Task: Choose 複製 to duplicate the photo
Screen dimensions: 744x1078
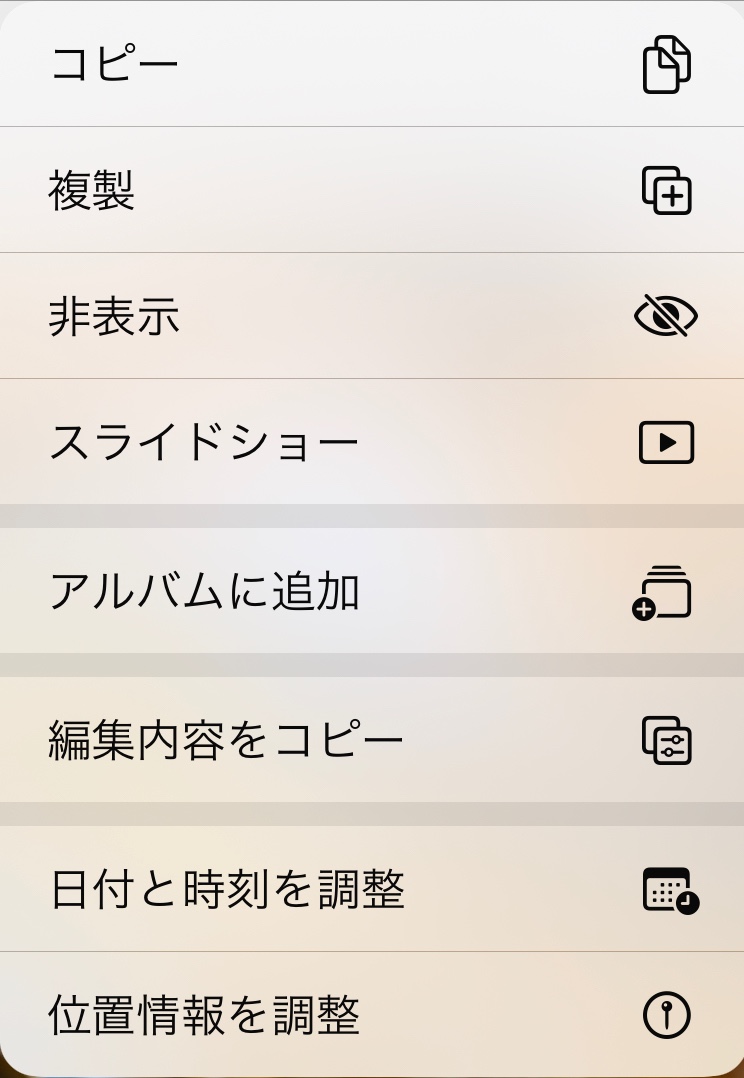Action: tap(372, 190)
